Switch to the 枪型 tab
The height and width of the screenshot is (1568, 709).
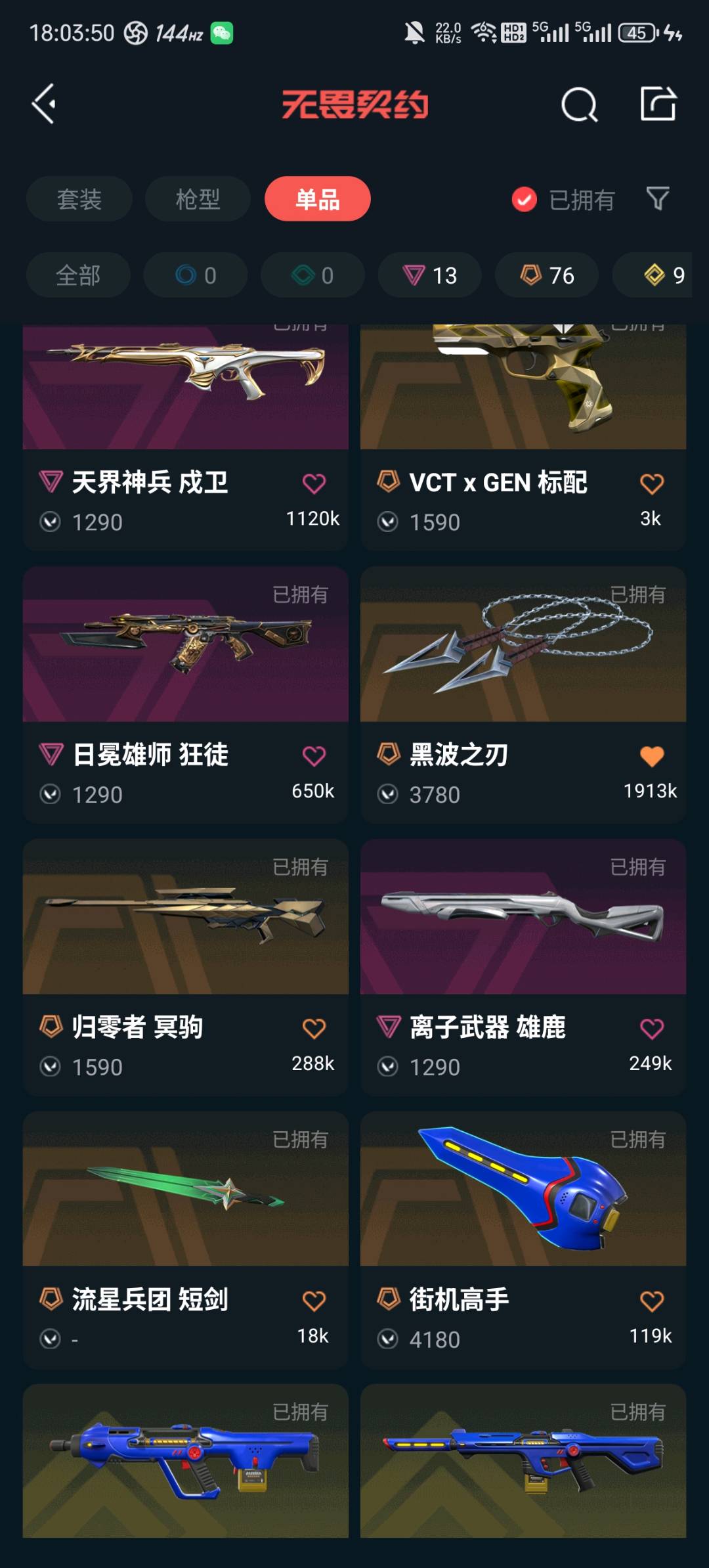[198, 199]
